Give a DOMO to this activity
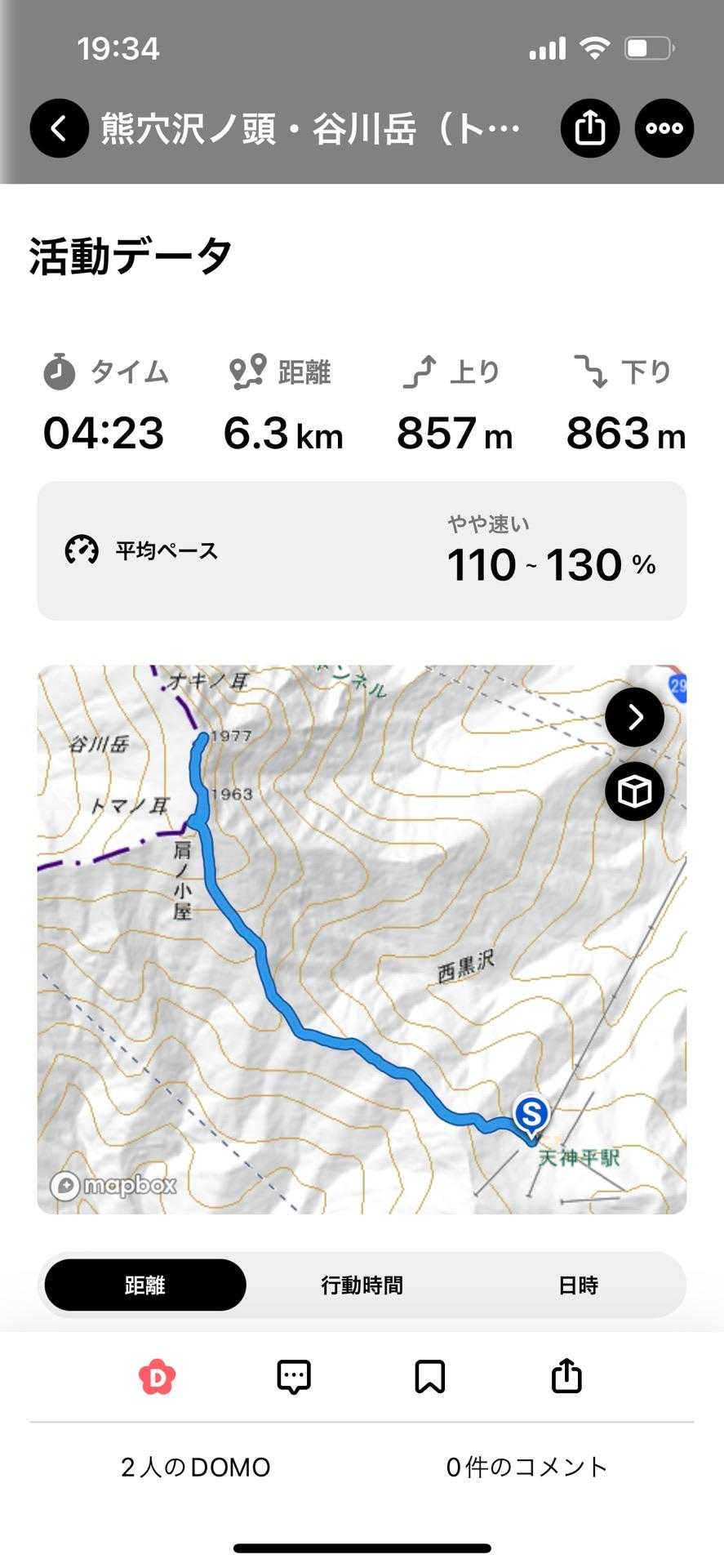724x1568 pixels. click(x=157, y=1378)
